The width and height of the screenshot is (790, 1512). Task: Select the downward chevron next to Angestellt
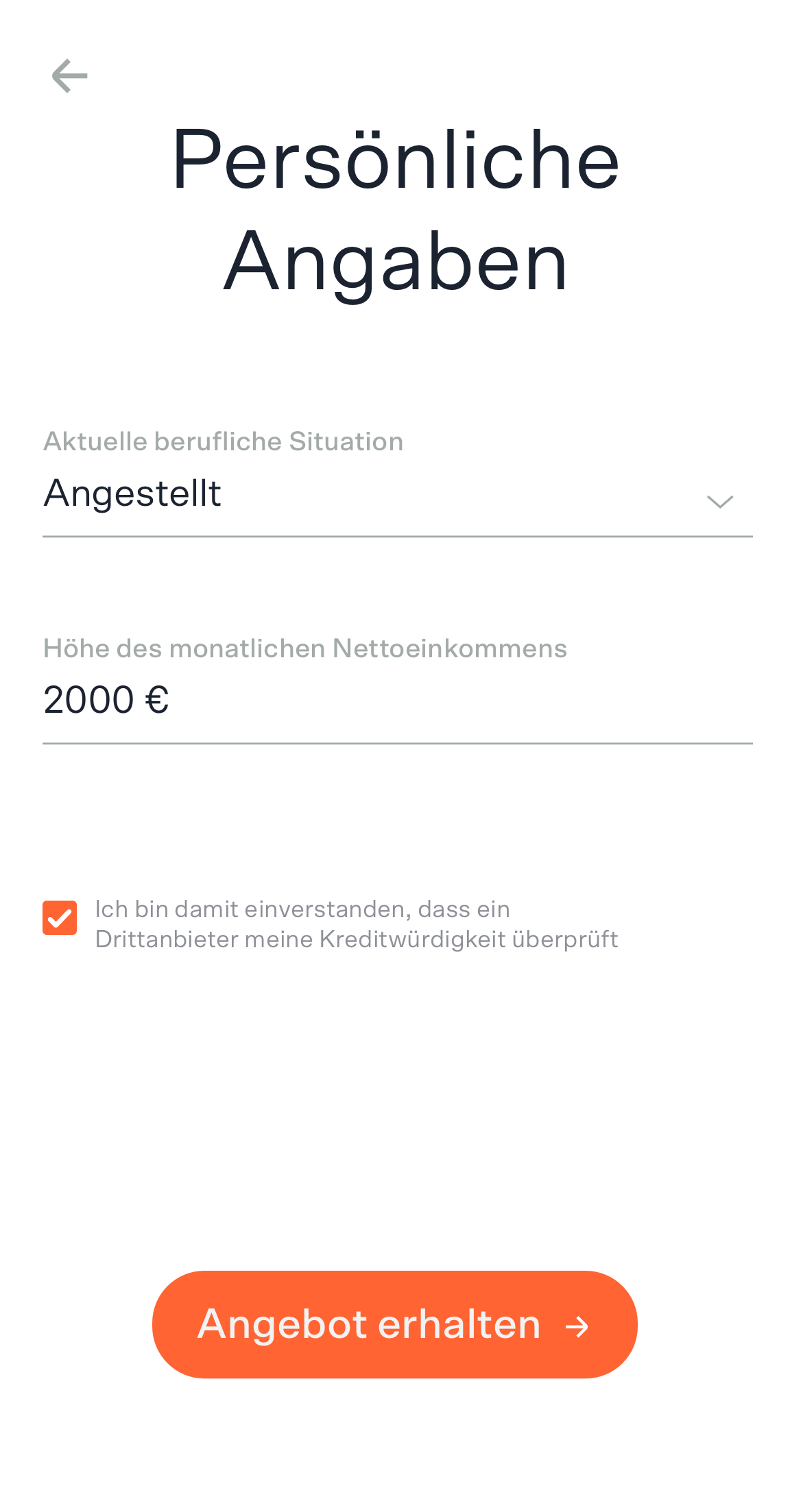[719, 501]
